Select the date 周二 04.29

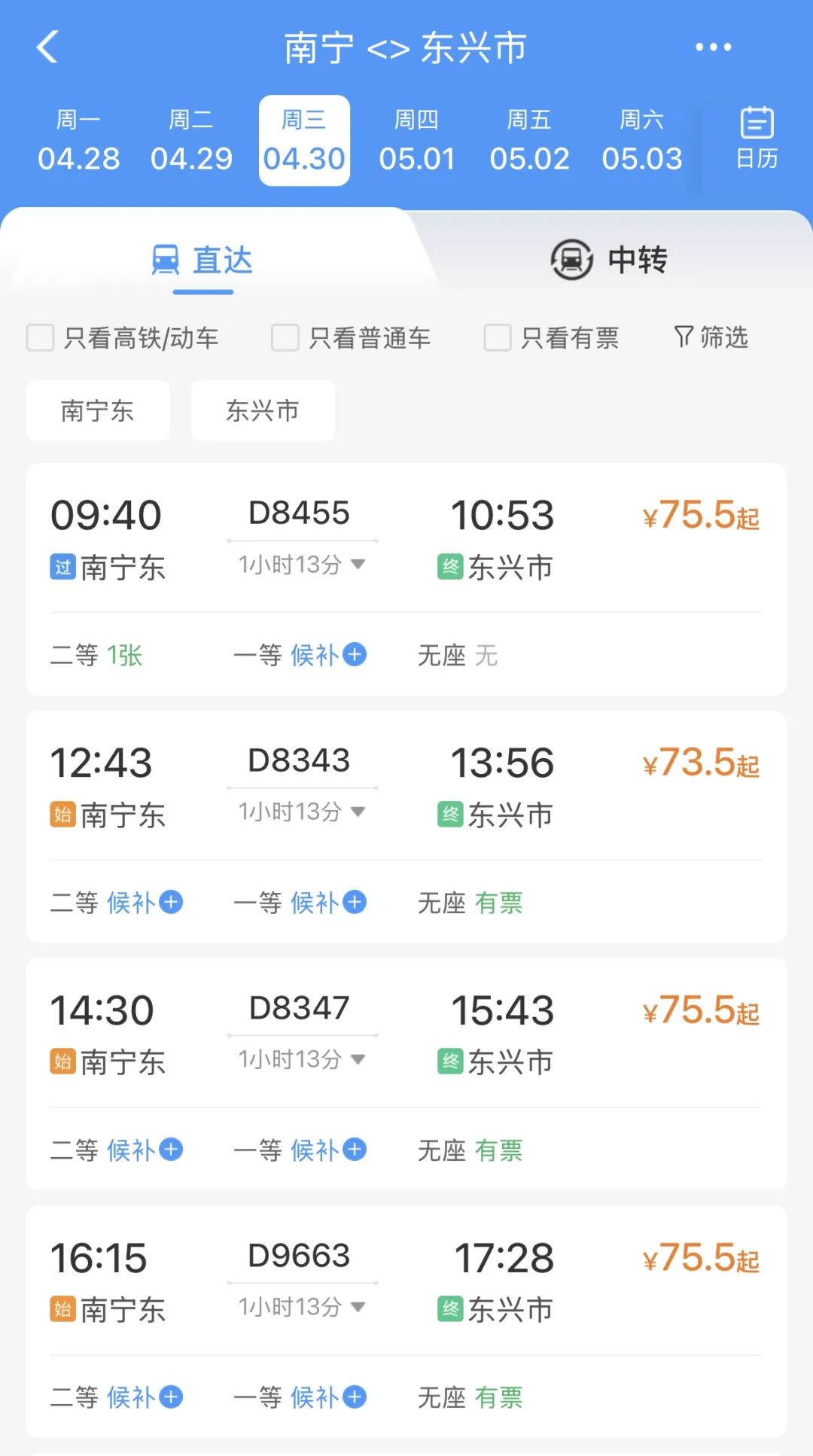191,141
